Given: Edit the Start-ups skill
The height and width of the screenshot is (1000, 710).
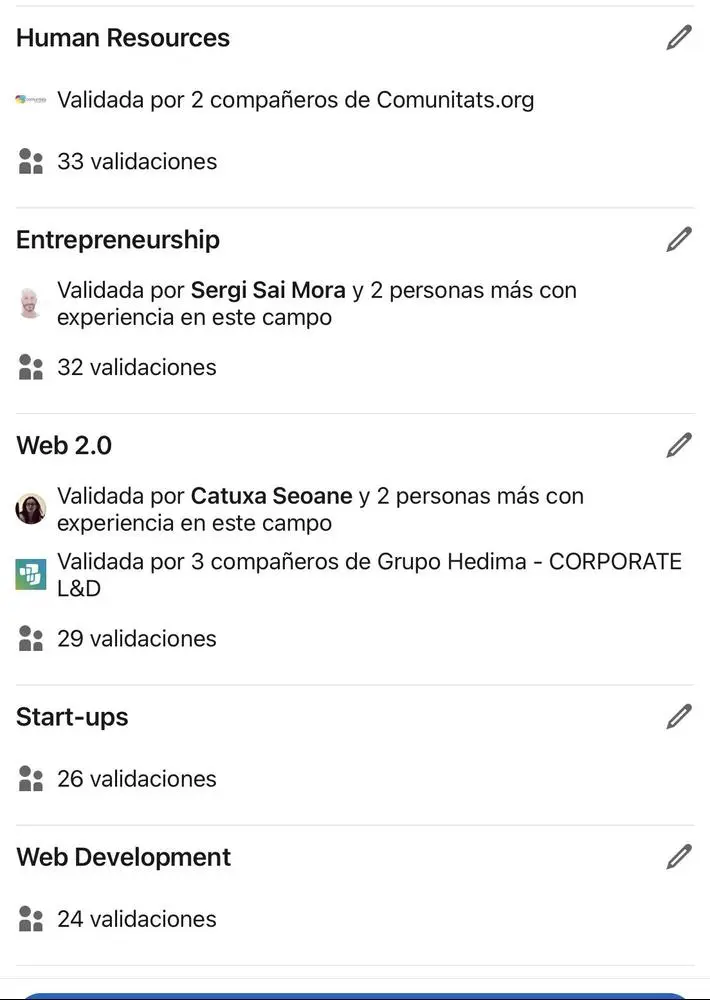Looking at the screenshot, I should (x=679, y=717).
